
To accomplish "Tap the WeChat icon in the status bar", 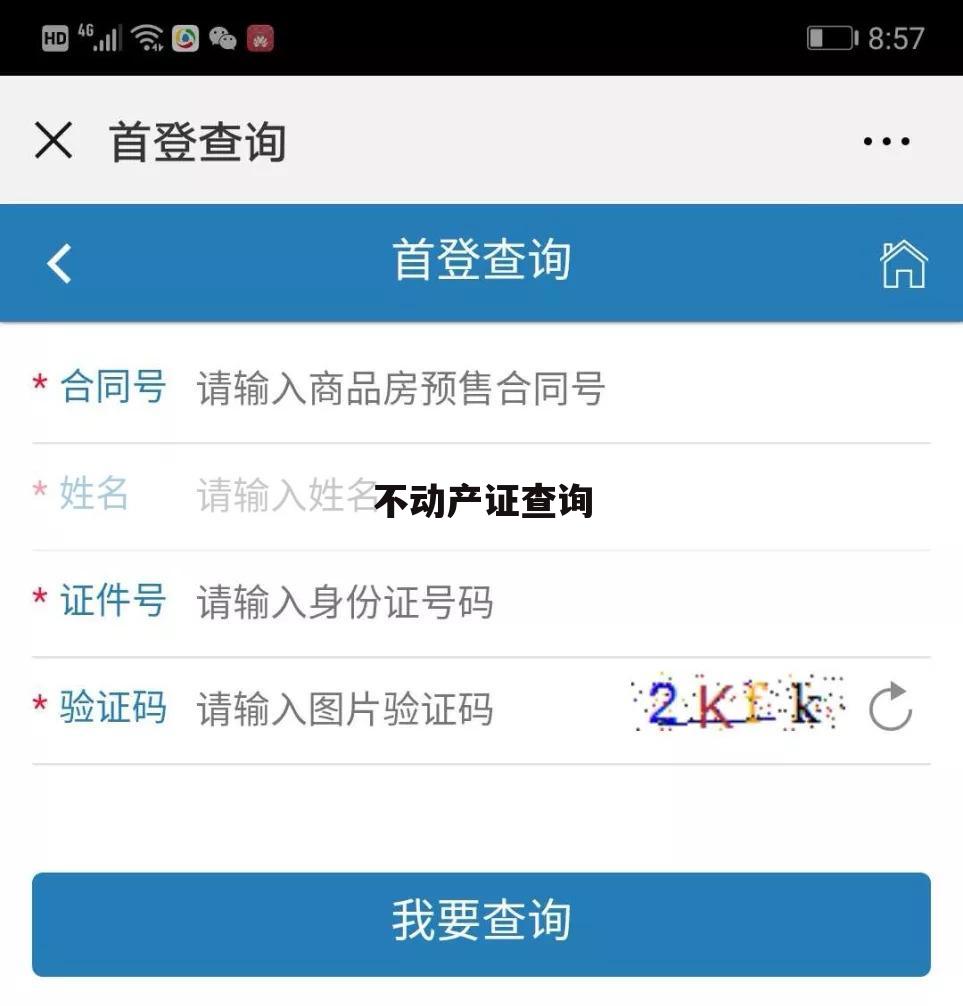I will (x=222, y=38).
